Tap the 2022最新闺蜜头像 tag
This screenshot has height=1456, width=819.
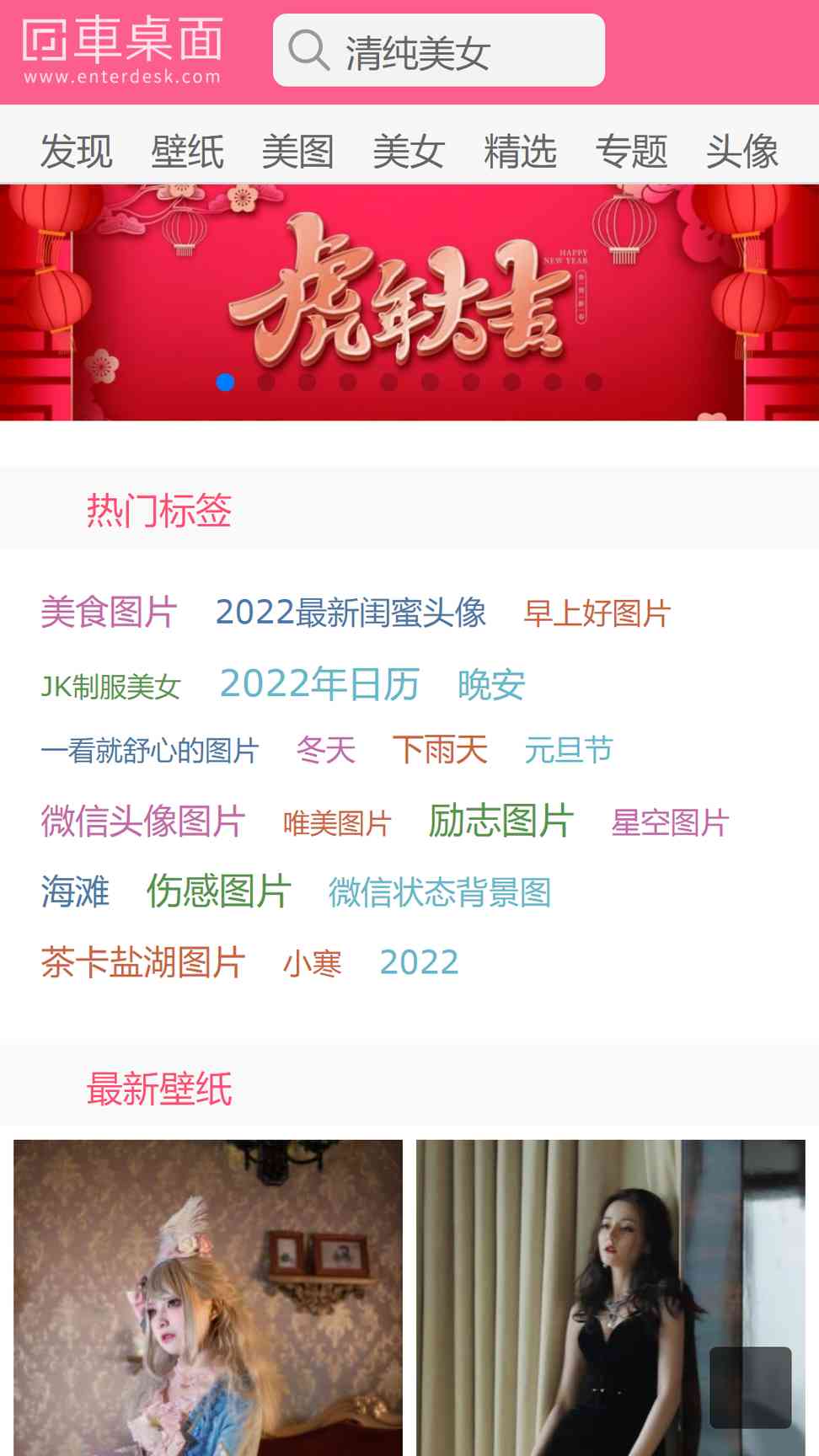coord(351,613)
